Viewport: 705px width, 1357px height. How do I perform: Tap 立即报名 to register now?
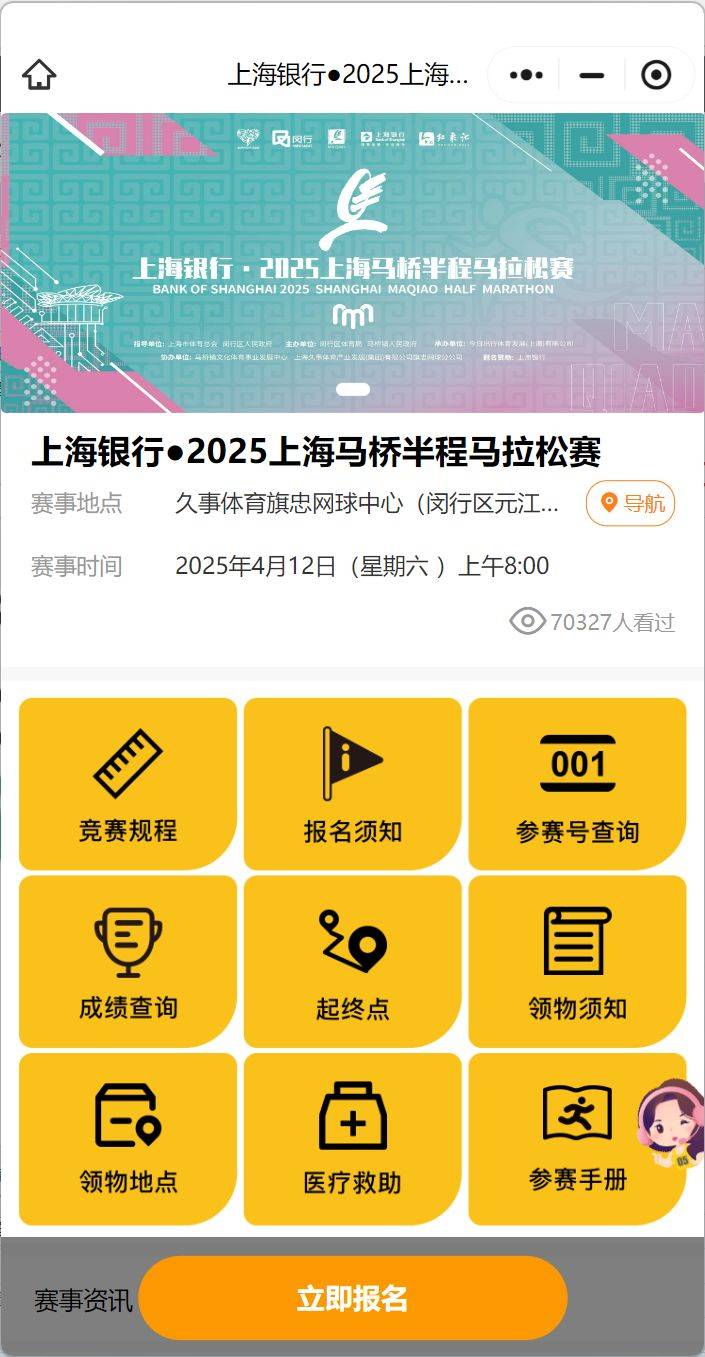click(x=353, y=1299)
